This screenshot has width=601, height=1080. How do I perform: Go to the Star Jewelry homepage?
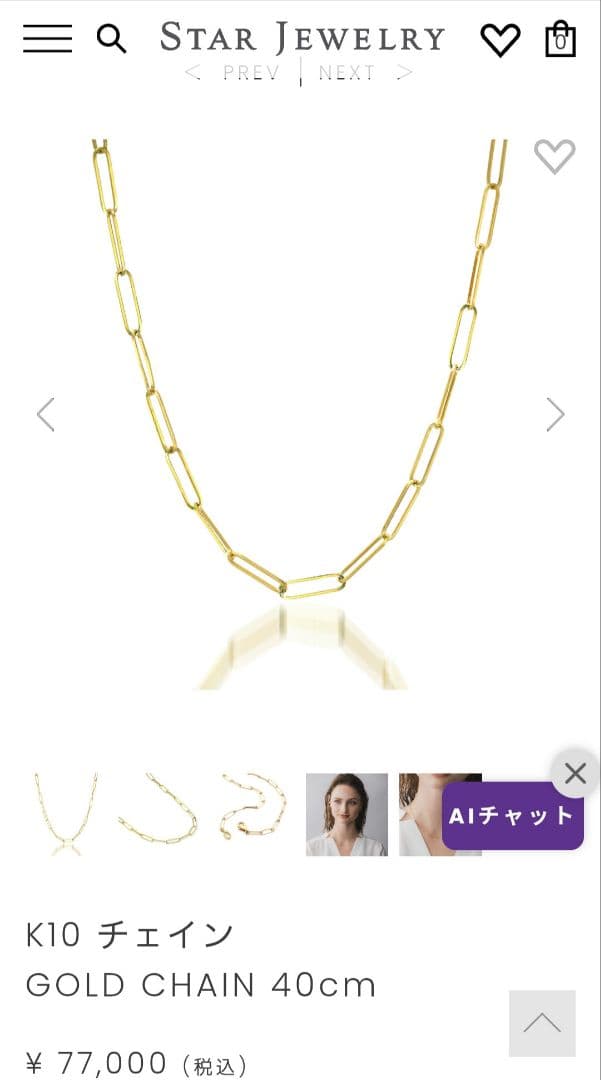click(x=302, y=38)
